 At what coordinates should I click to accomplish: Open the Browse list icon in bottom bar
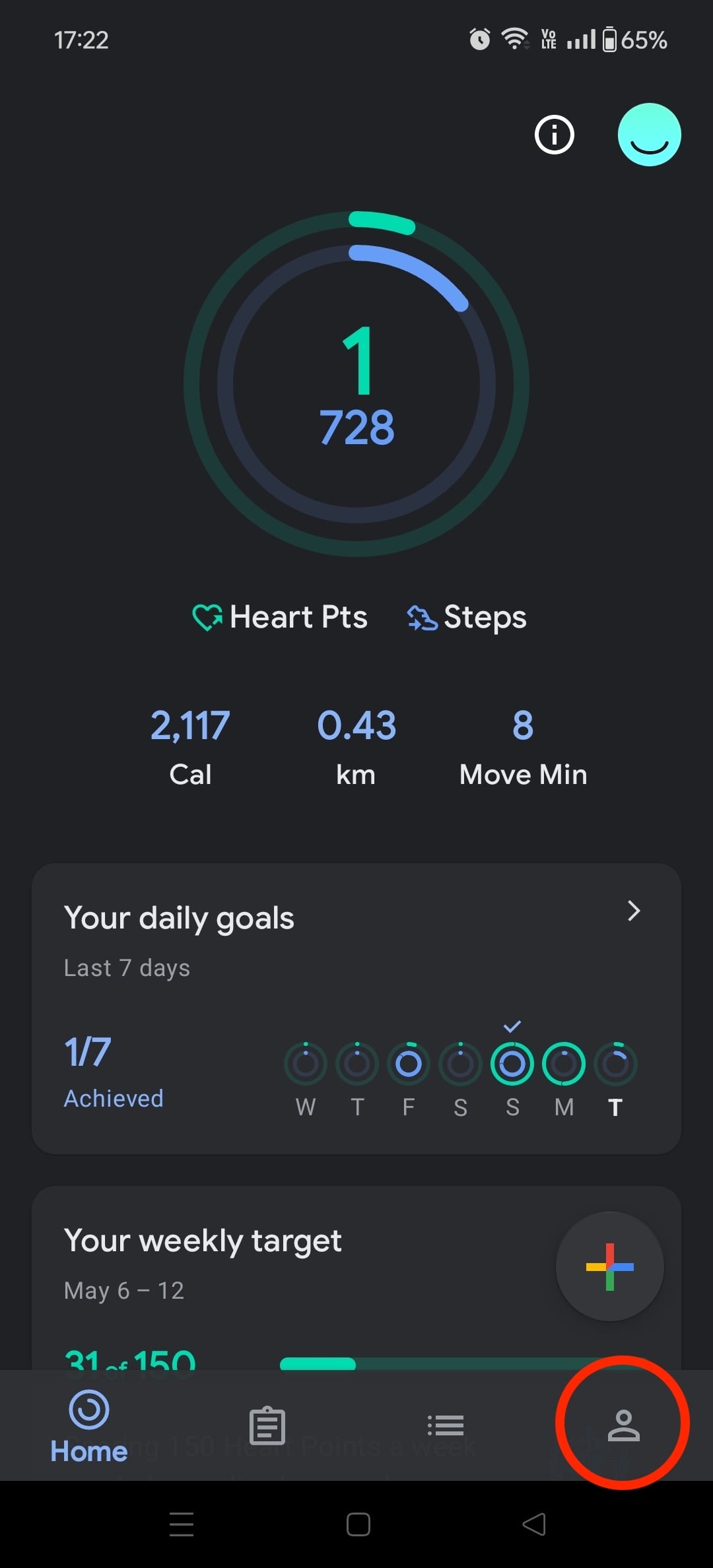(446, 1425)
